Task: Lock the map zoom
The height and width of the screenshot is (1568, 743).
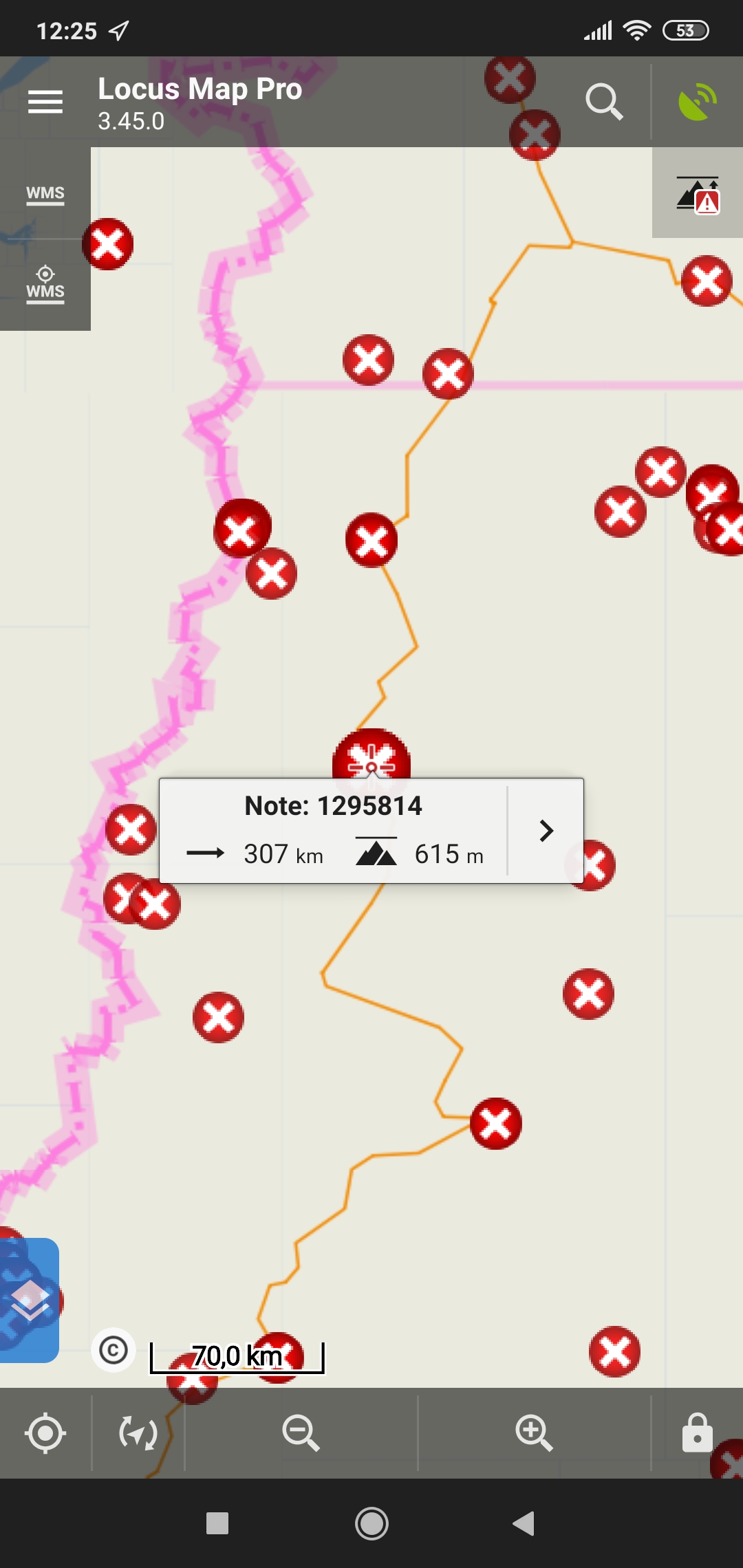Action: (697, 1433)
